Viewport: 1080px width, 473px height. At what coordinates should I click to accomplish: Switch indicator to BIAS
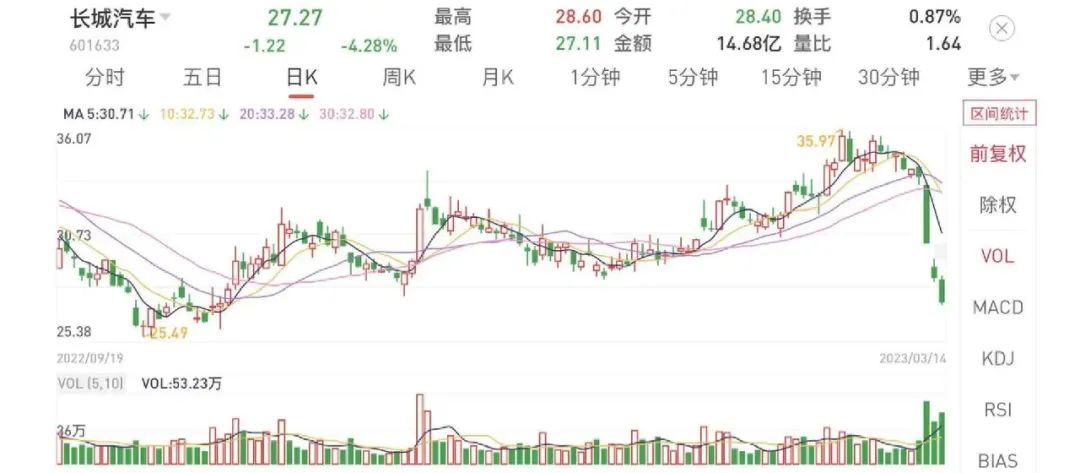click(x=998, y=460)
